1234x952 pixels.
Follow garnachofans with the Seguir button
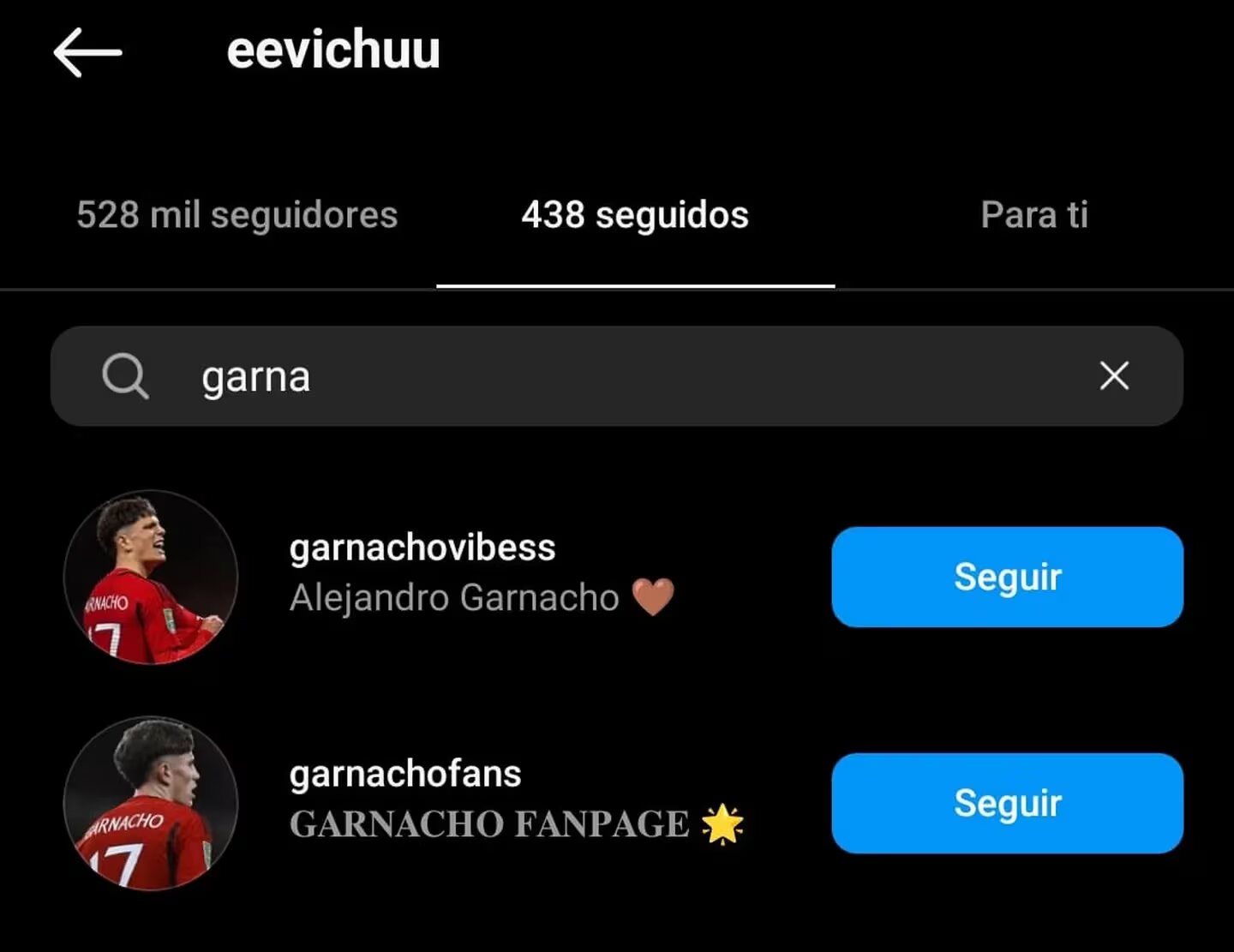(1007, 803)
